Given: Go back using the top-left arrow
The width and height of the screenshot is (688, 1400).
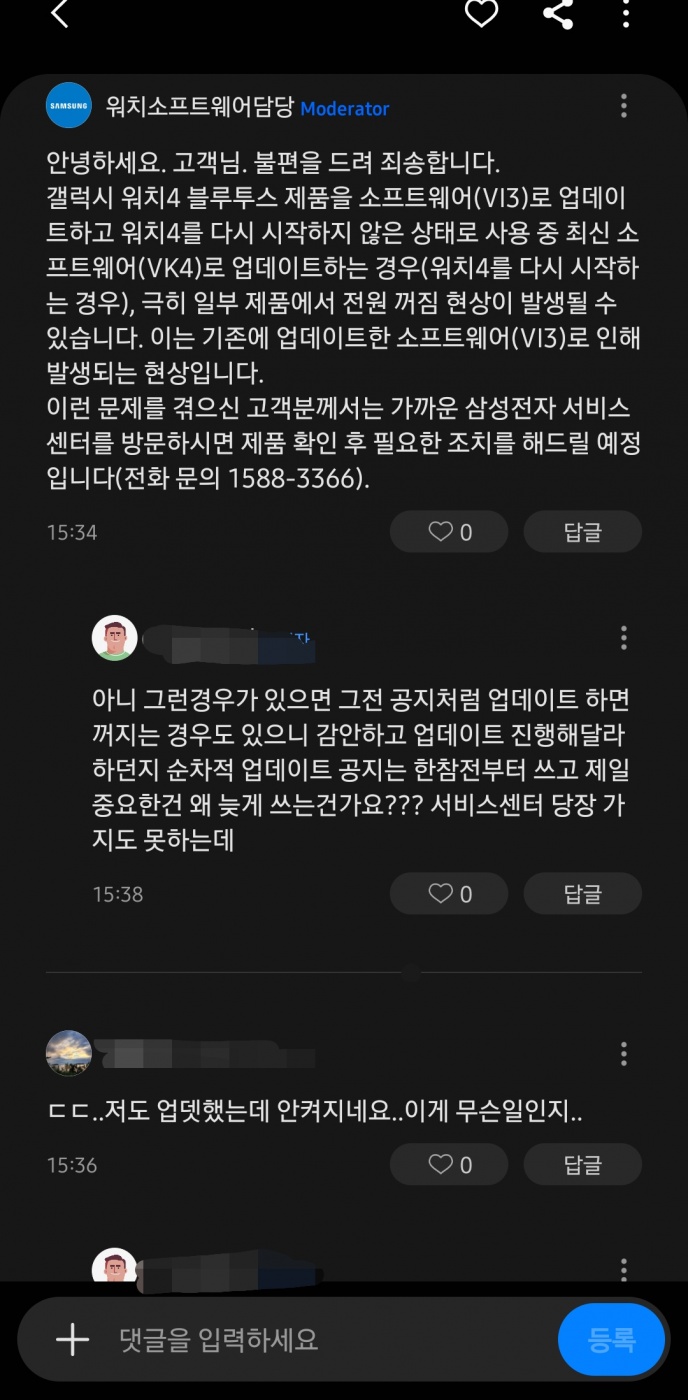Looking at the screenshot, I should click(60, 14).
